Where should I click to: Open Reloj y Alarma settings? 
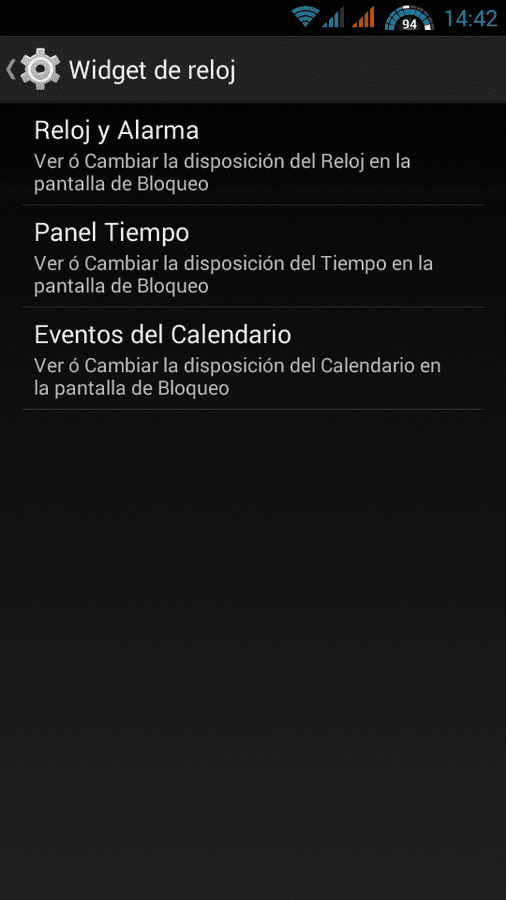pyautogui.click(x=253, y=154)
